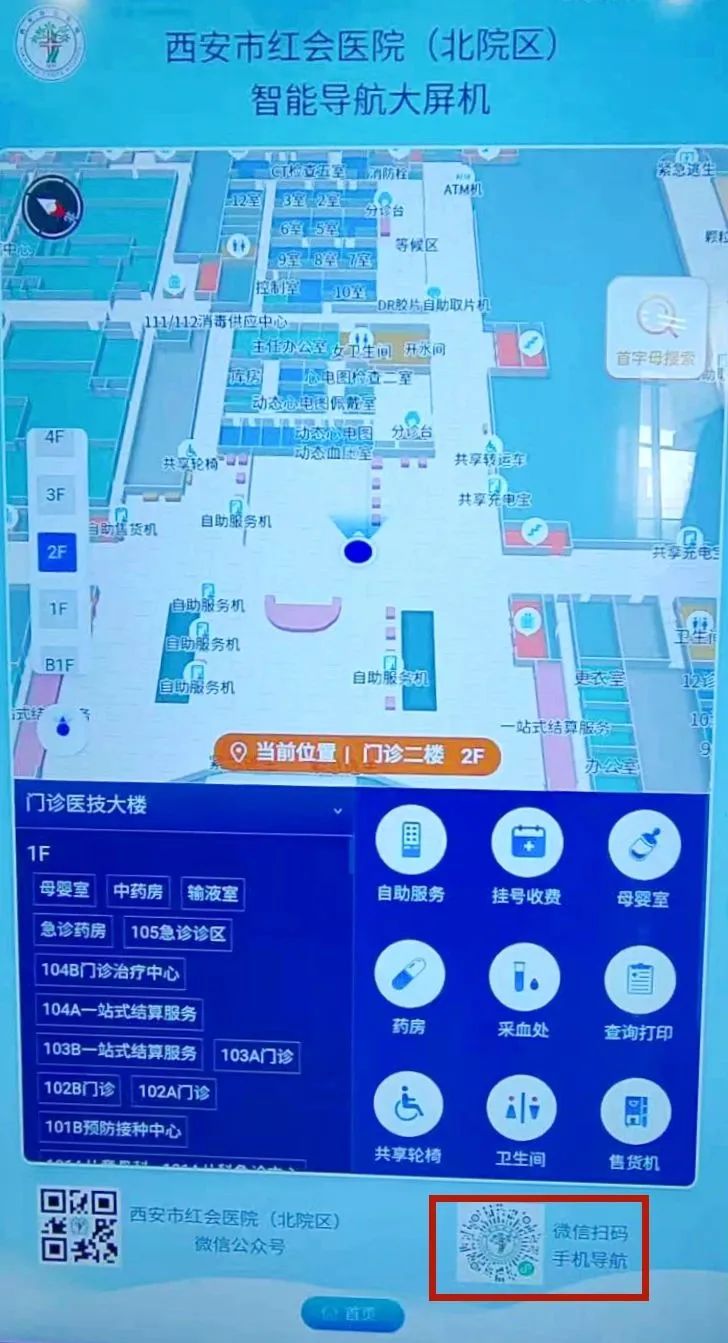Switch the map to basement B1F
The image size is (728, 1343).
click(x=57, y=663)
